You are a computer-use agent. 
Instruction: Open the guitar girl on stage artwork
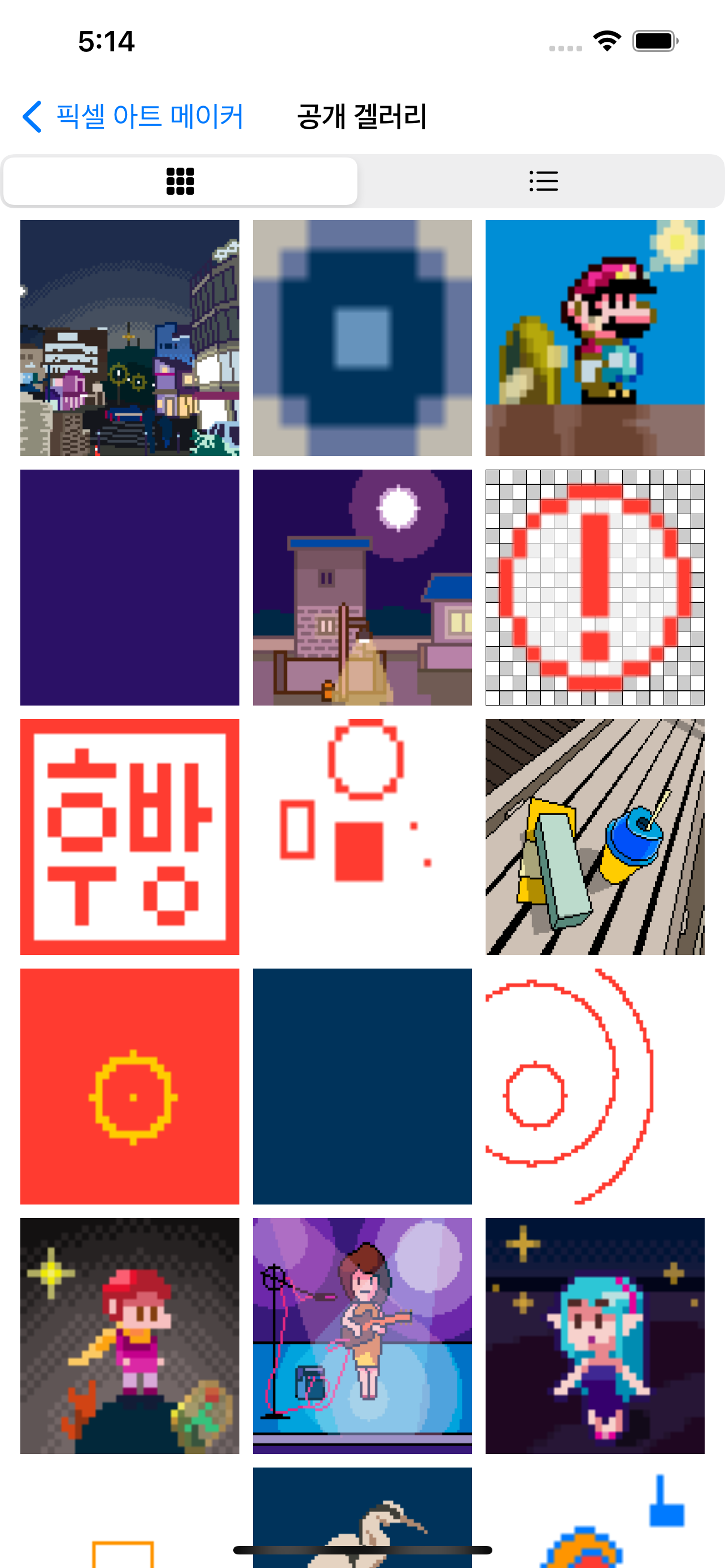362,1336
